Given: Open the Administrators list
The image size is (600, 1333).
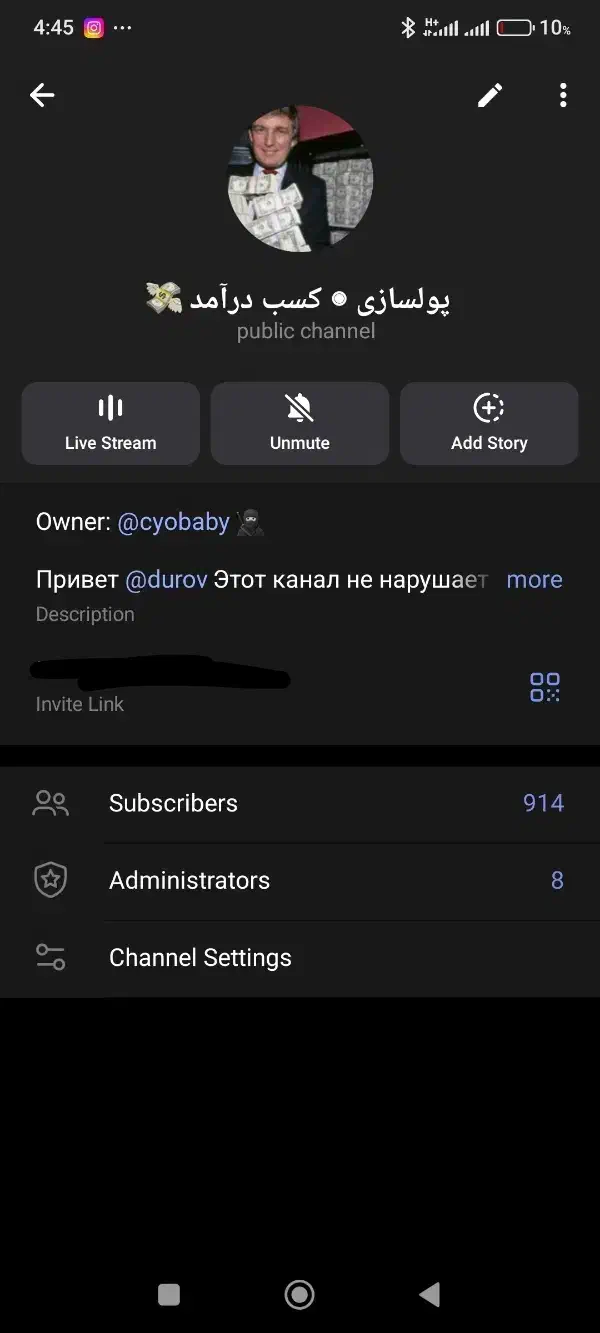Looking at the screenshot, I should [x=300, y=880].
